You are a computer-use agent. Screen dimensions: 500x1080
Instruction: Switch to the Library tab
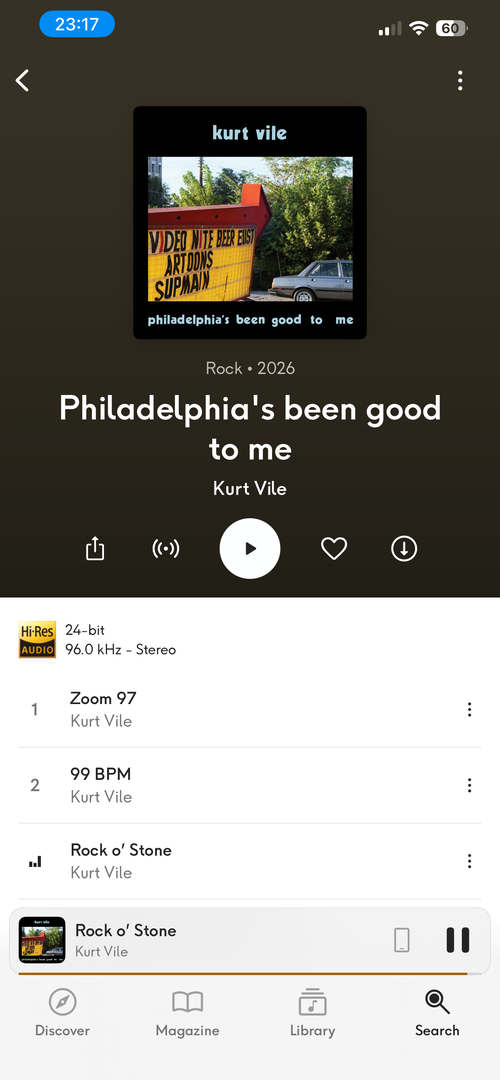pyautogui.click(x=313, y=1013)
